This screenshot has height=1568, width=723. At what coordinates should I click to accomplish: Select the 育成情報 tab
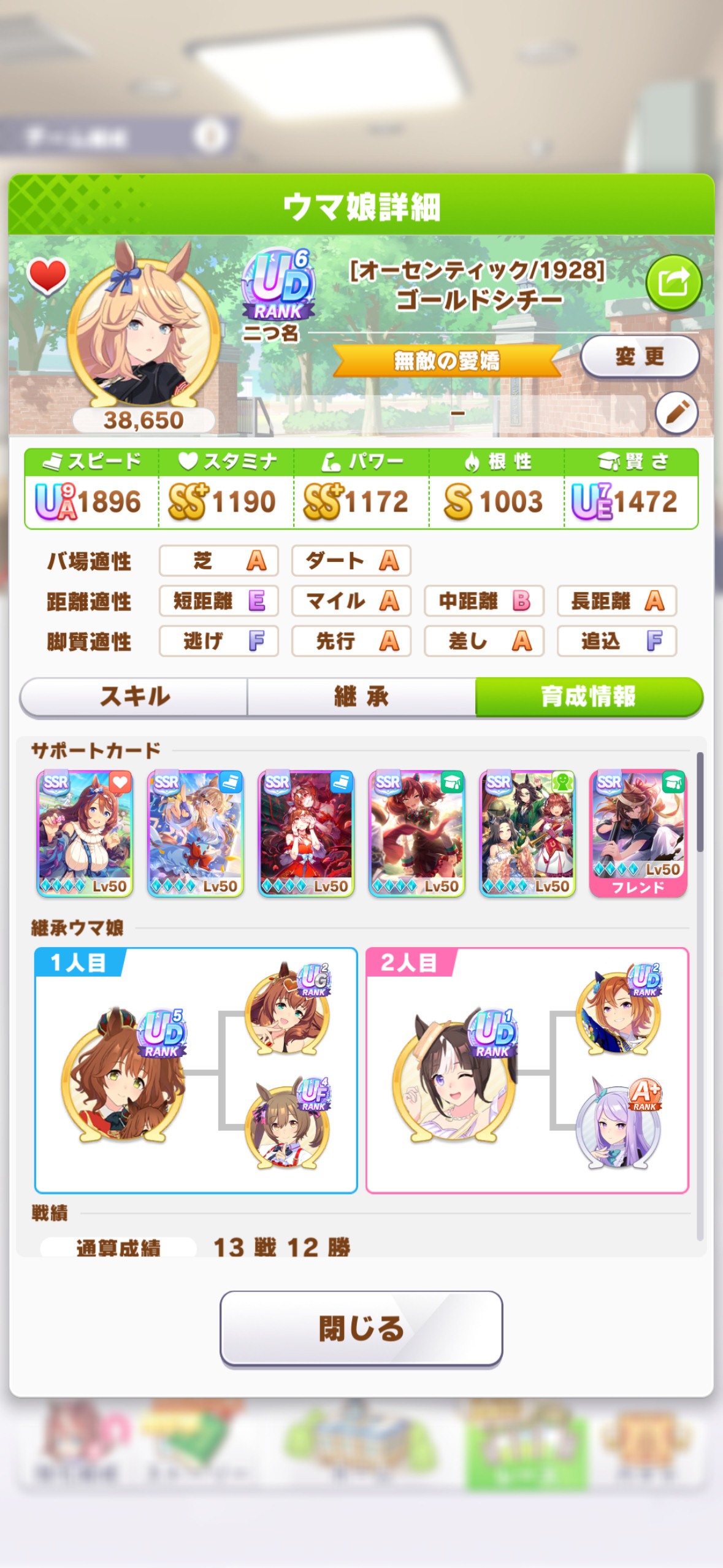coord(589,696)
